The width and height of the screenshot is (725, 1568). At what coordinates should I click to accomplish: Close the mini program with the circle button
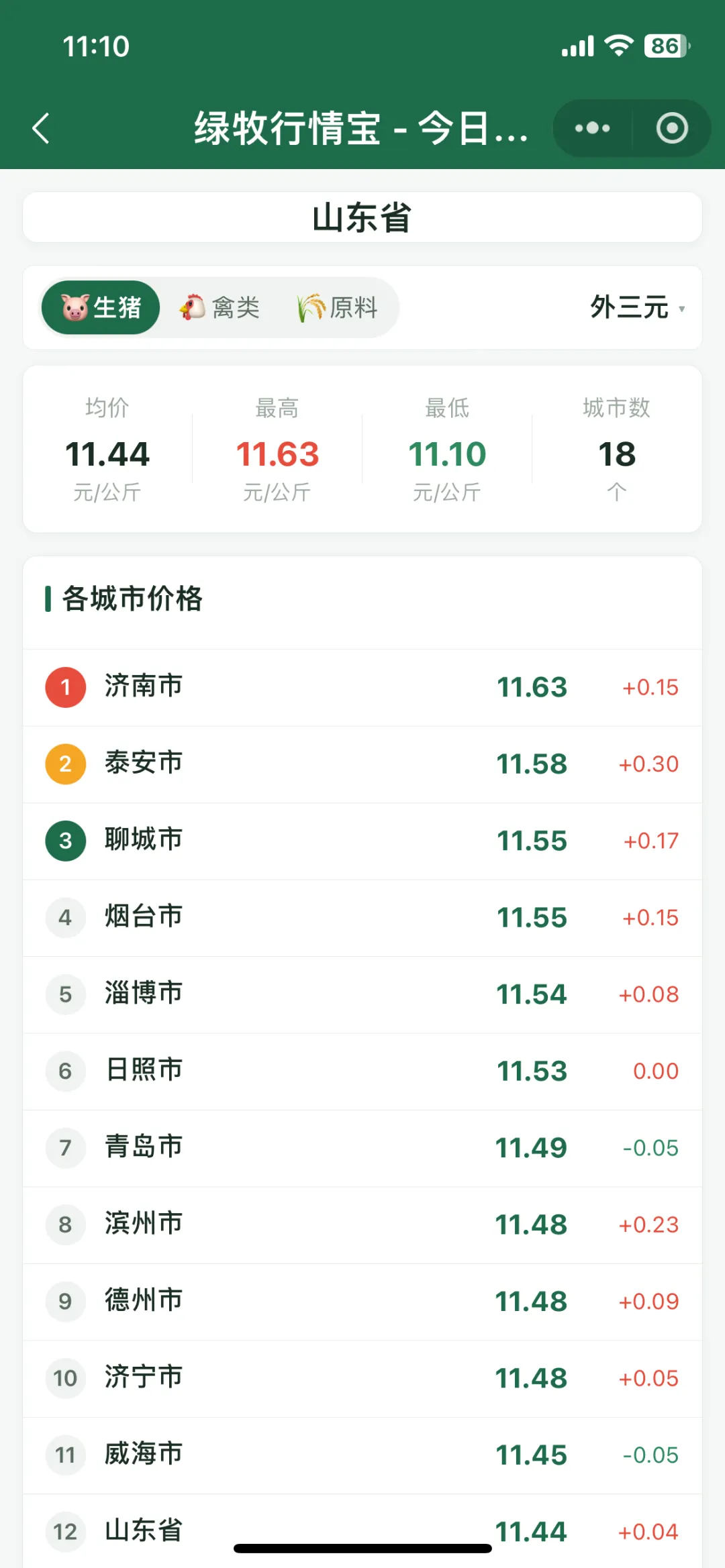tap(672, 128)
